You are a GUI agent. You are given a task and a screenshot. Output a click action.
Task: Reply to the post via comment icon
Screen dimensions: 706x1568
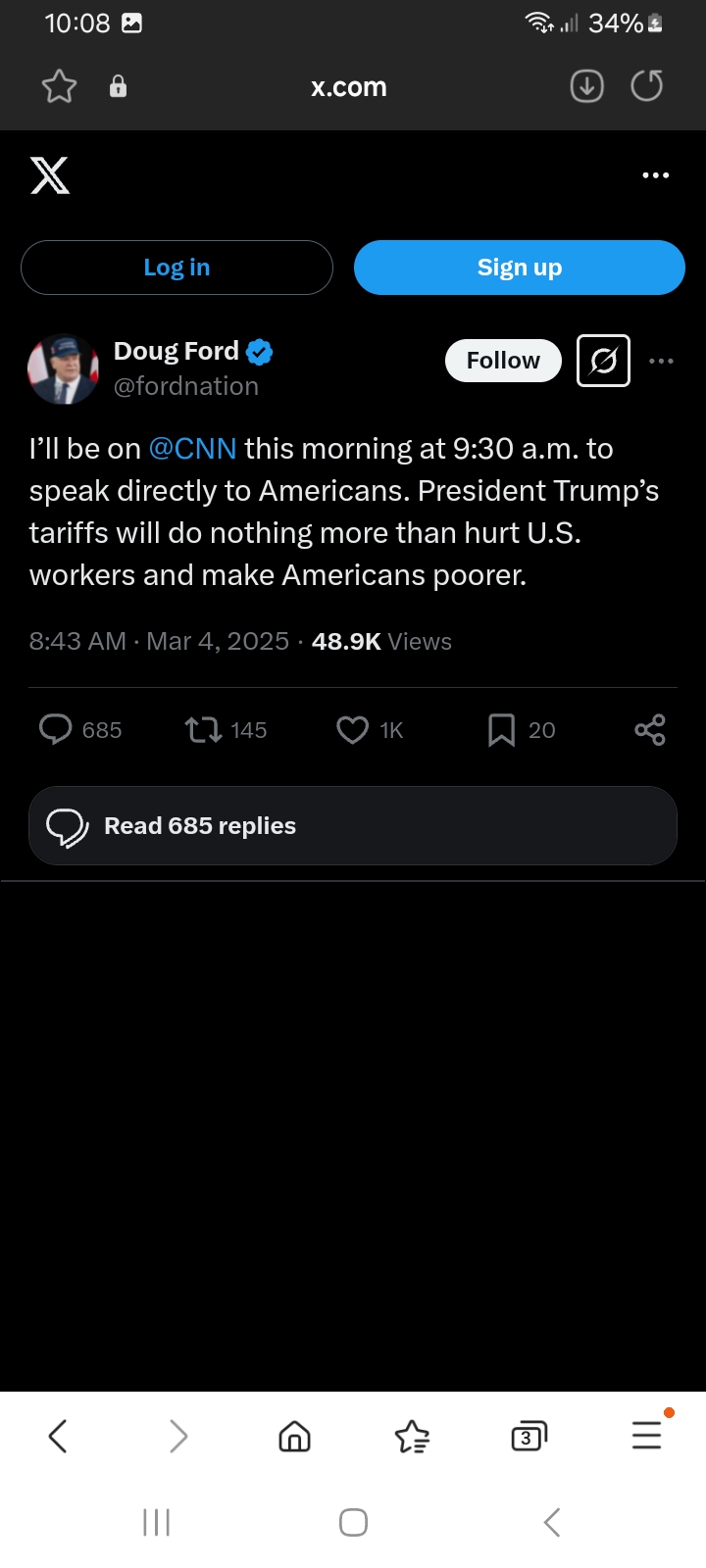pos(55,729)
